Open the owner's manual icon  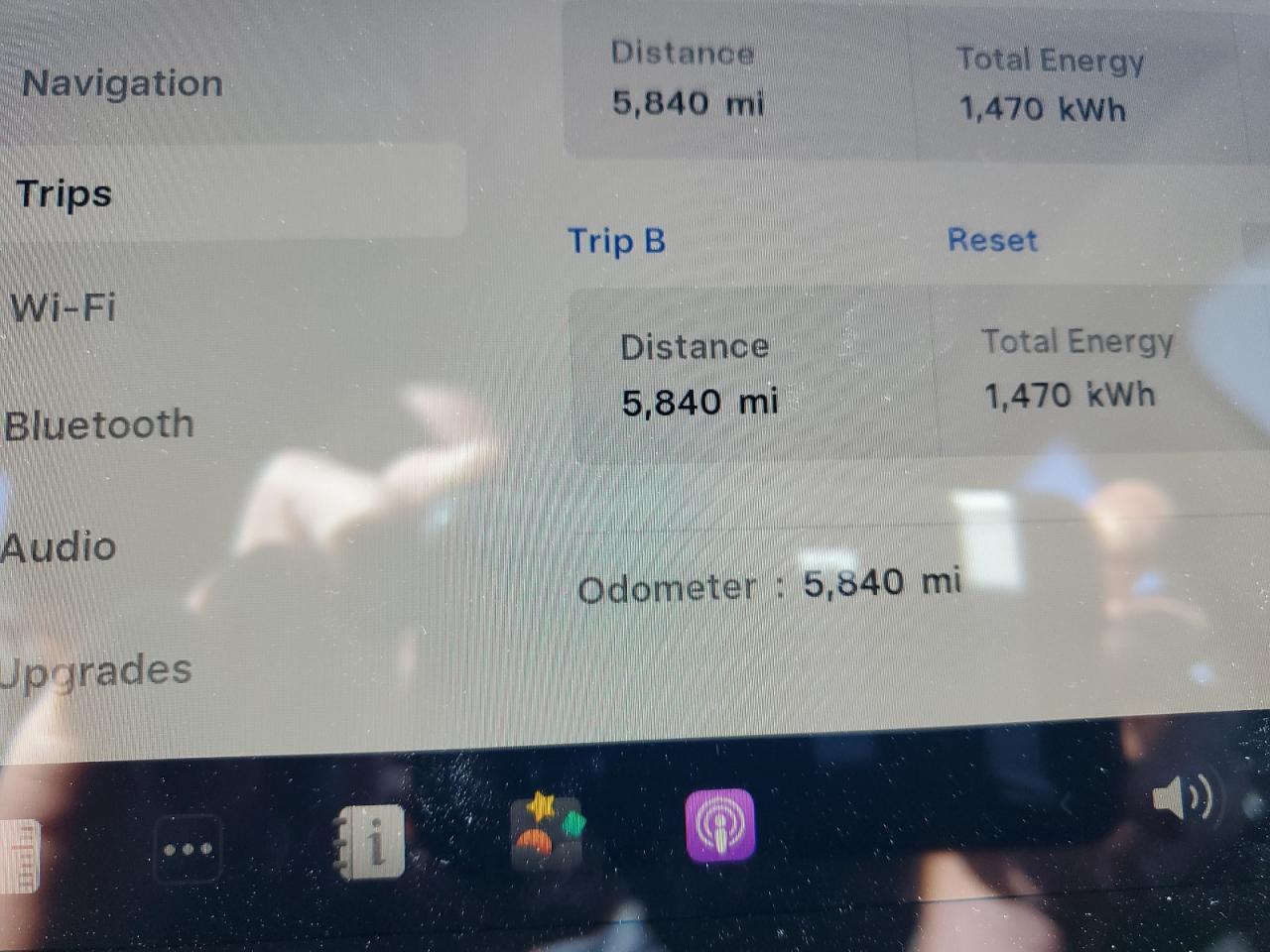370,843
